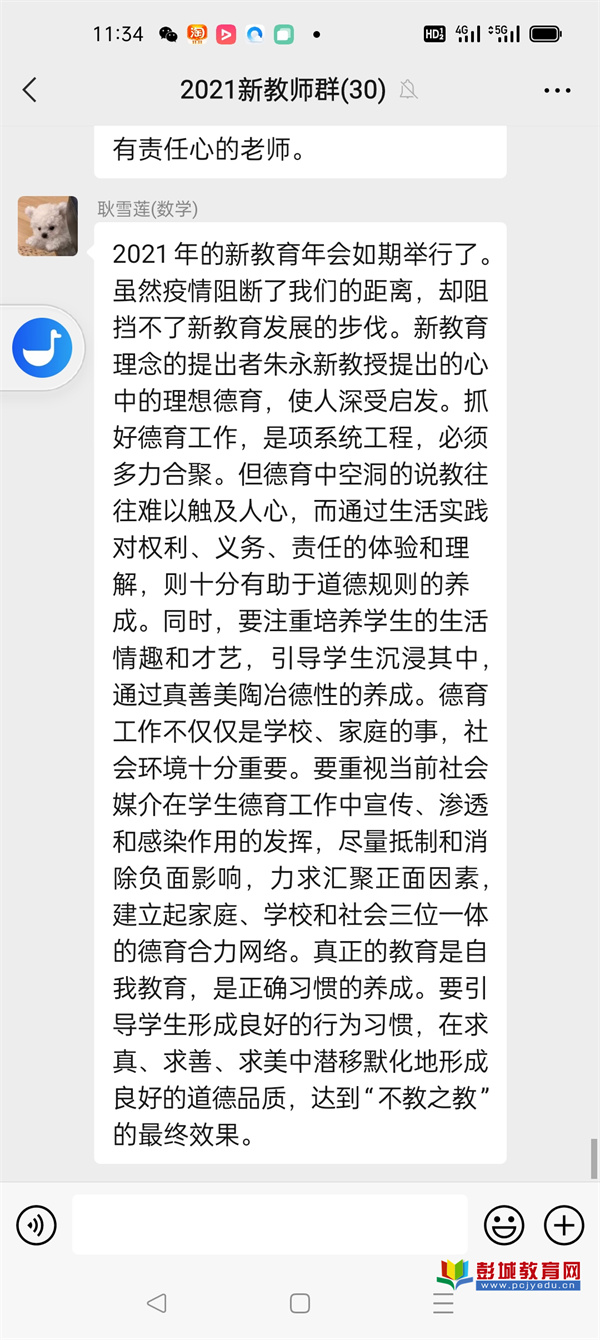
Task: Open the plus attachments panel
Action: [563, 1225]
